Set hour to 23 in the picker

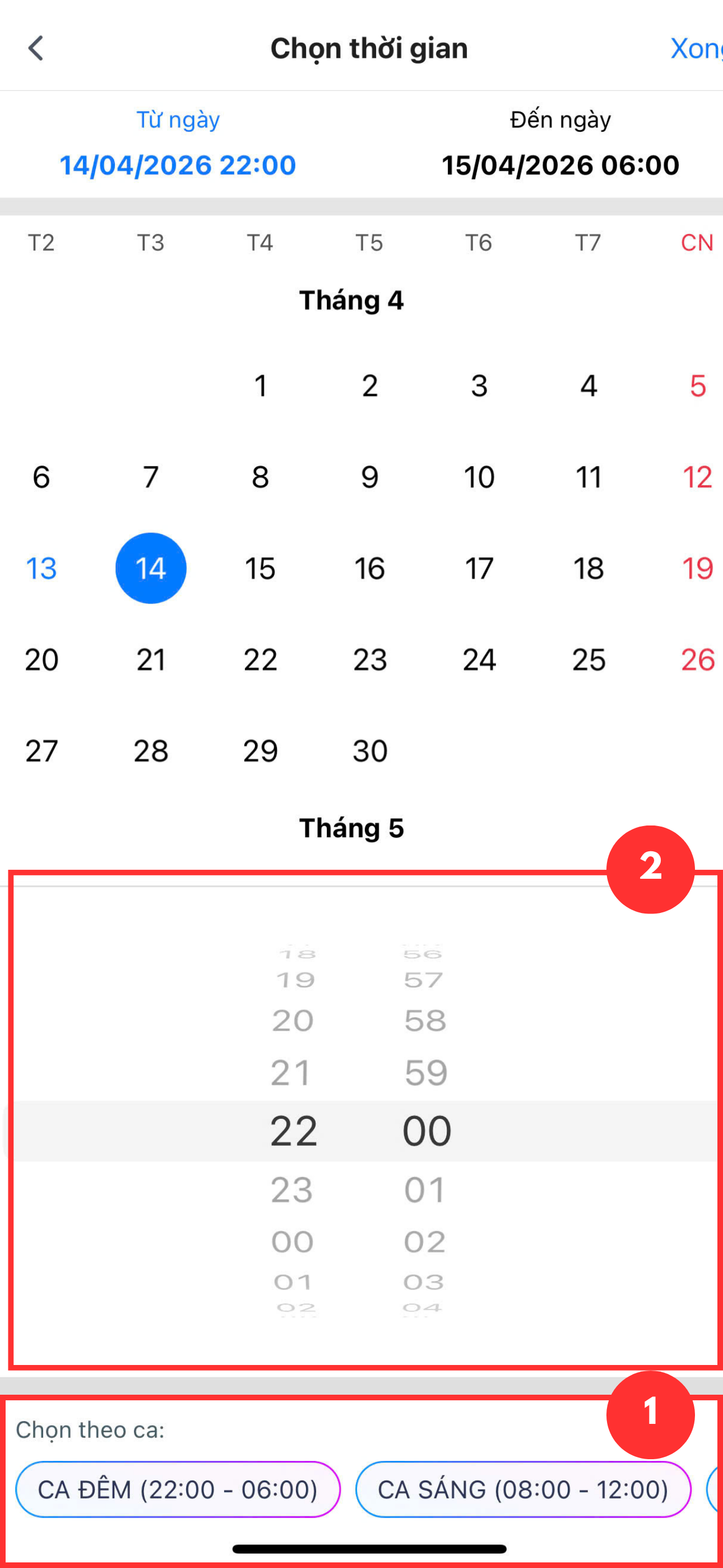click(292, 1189)
